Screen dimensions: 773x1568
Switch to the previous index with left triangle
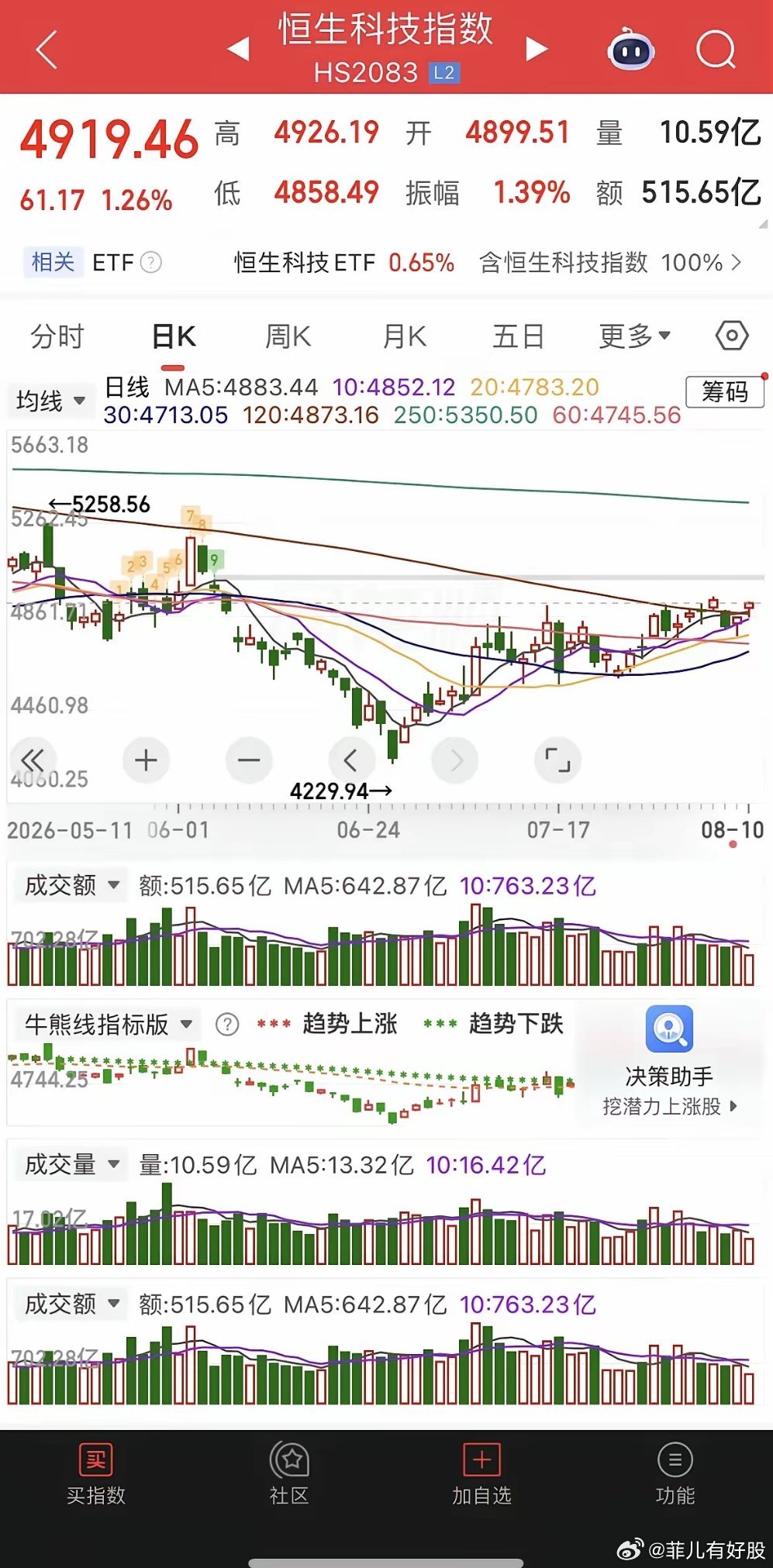pos(239,49)
